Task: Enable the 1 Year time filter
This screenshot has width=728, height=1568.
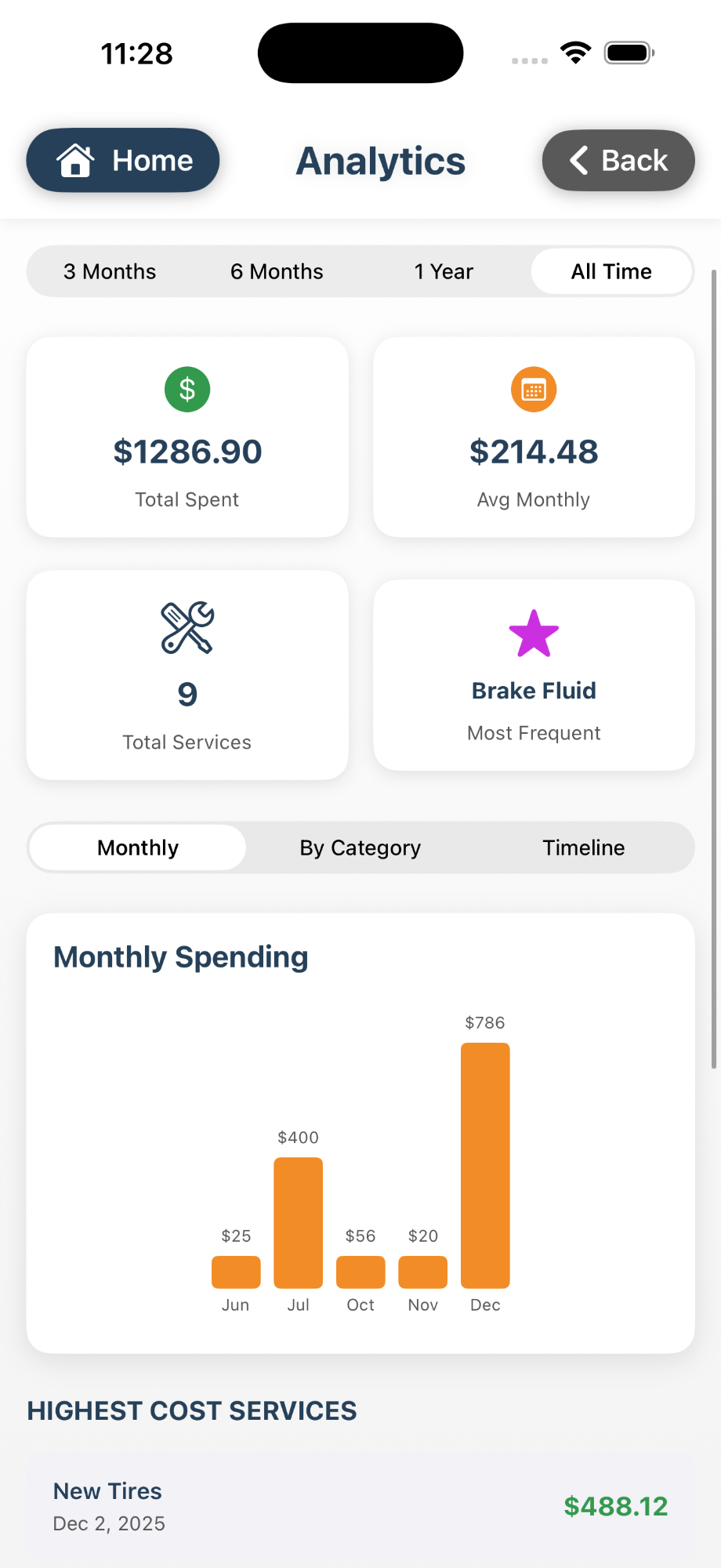Action: click(443, 271)
